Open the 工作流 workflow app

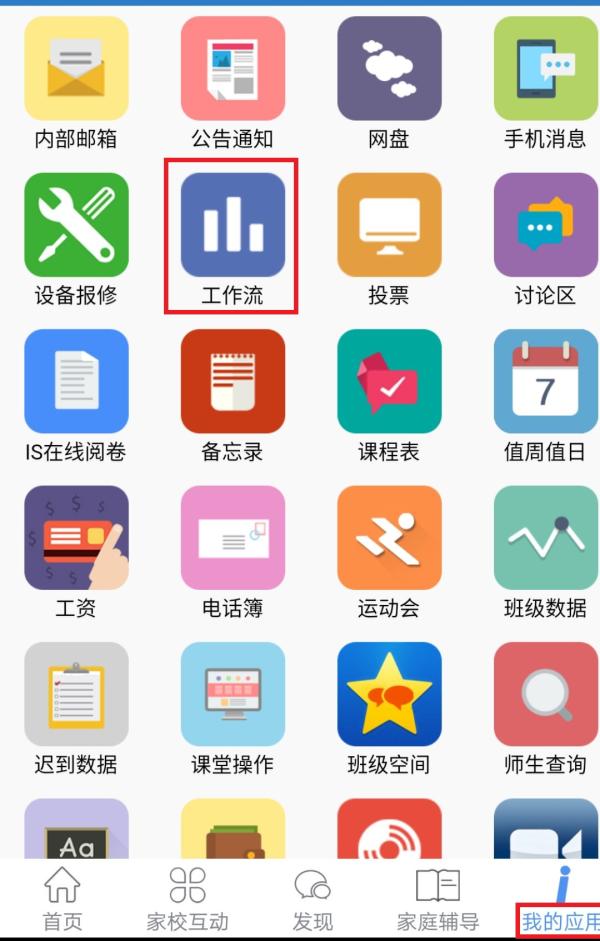point(232,225)
